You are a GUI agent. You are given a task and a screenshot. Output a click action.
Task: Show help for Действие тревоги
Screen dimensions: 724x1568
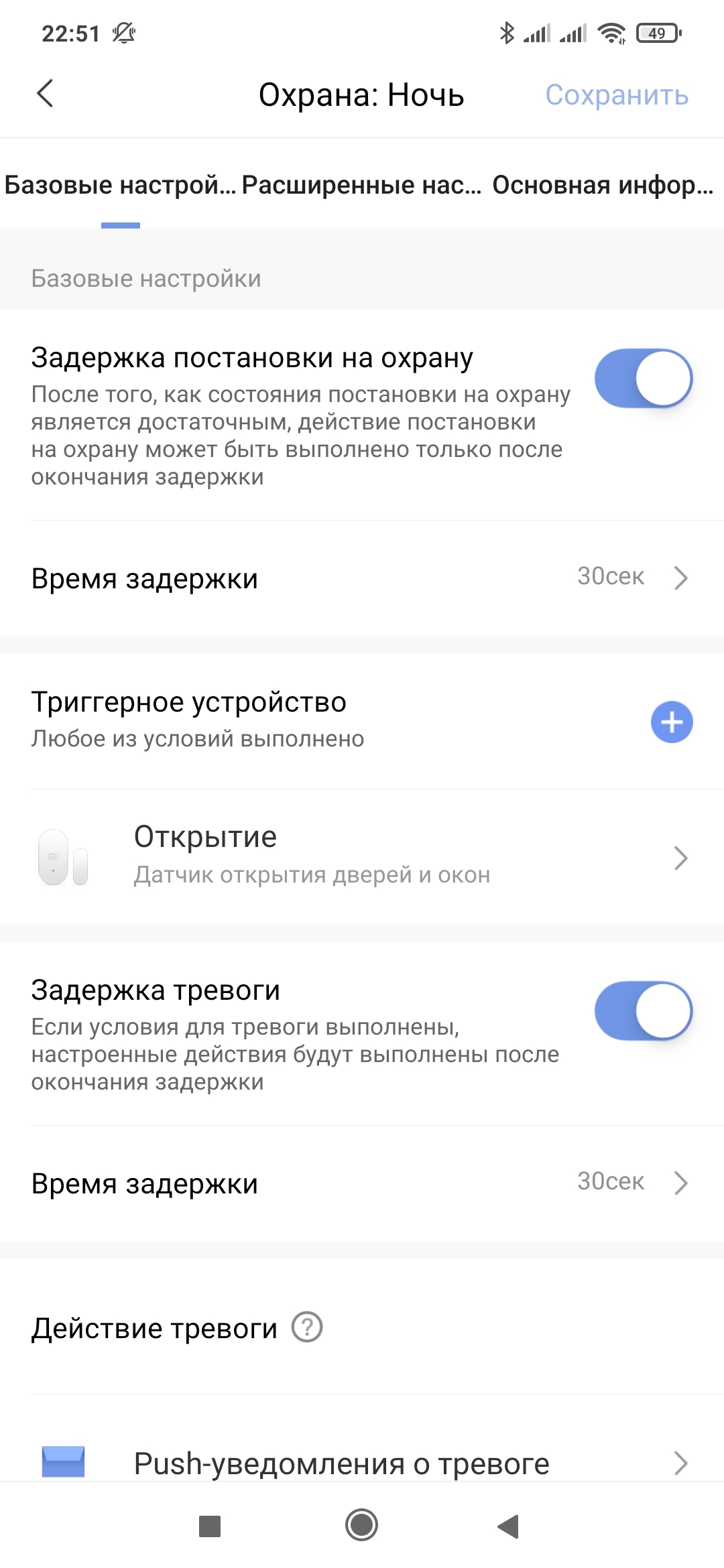pos(307,1327)
